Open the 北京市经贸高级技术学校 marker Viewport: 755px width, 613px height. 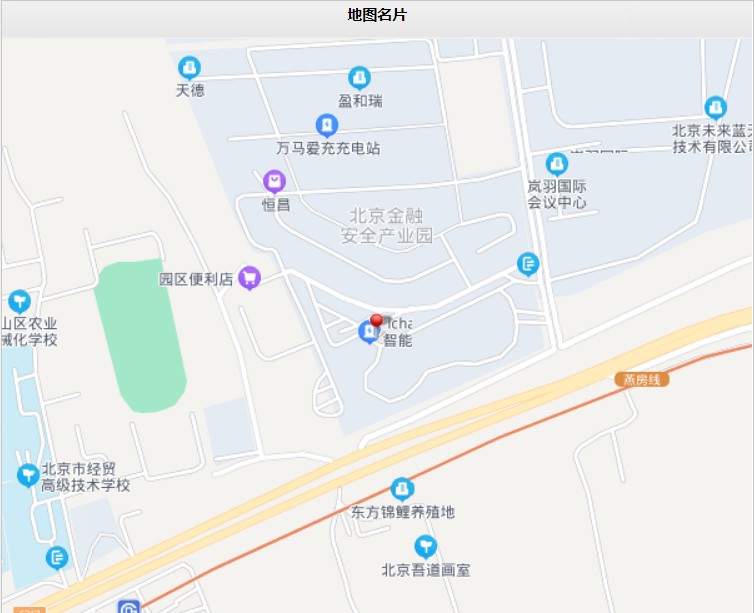[28, 474]
